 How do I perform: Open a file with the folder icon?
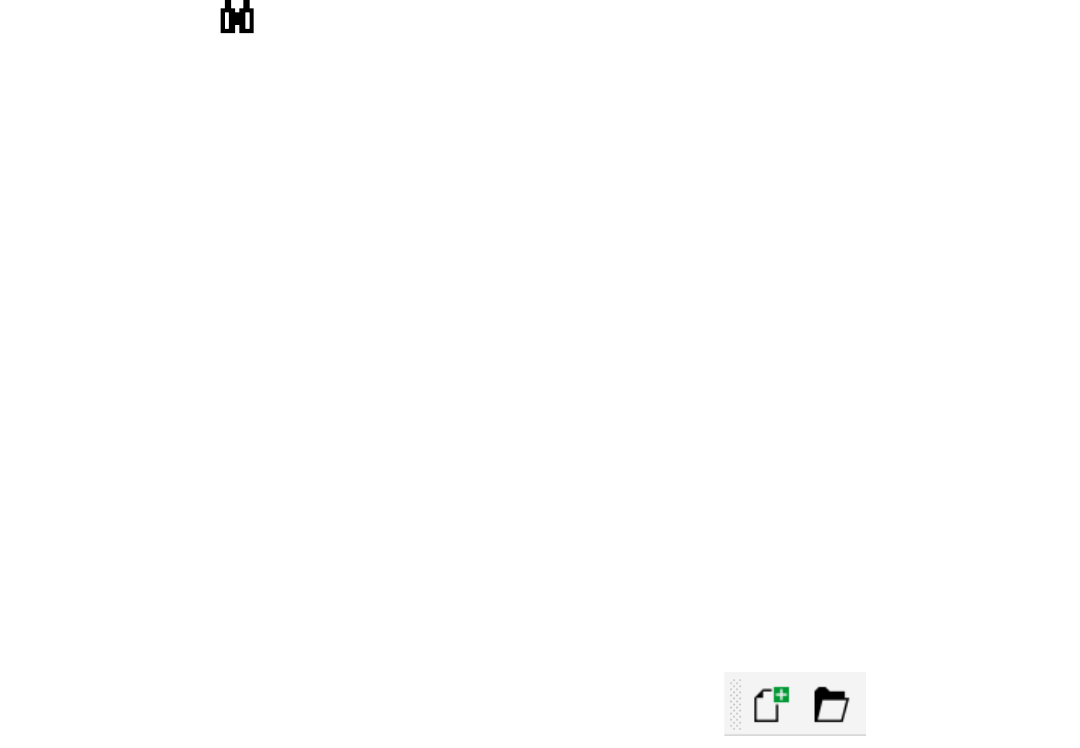coord(831,704)
